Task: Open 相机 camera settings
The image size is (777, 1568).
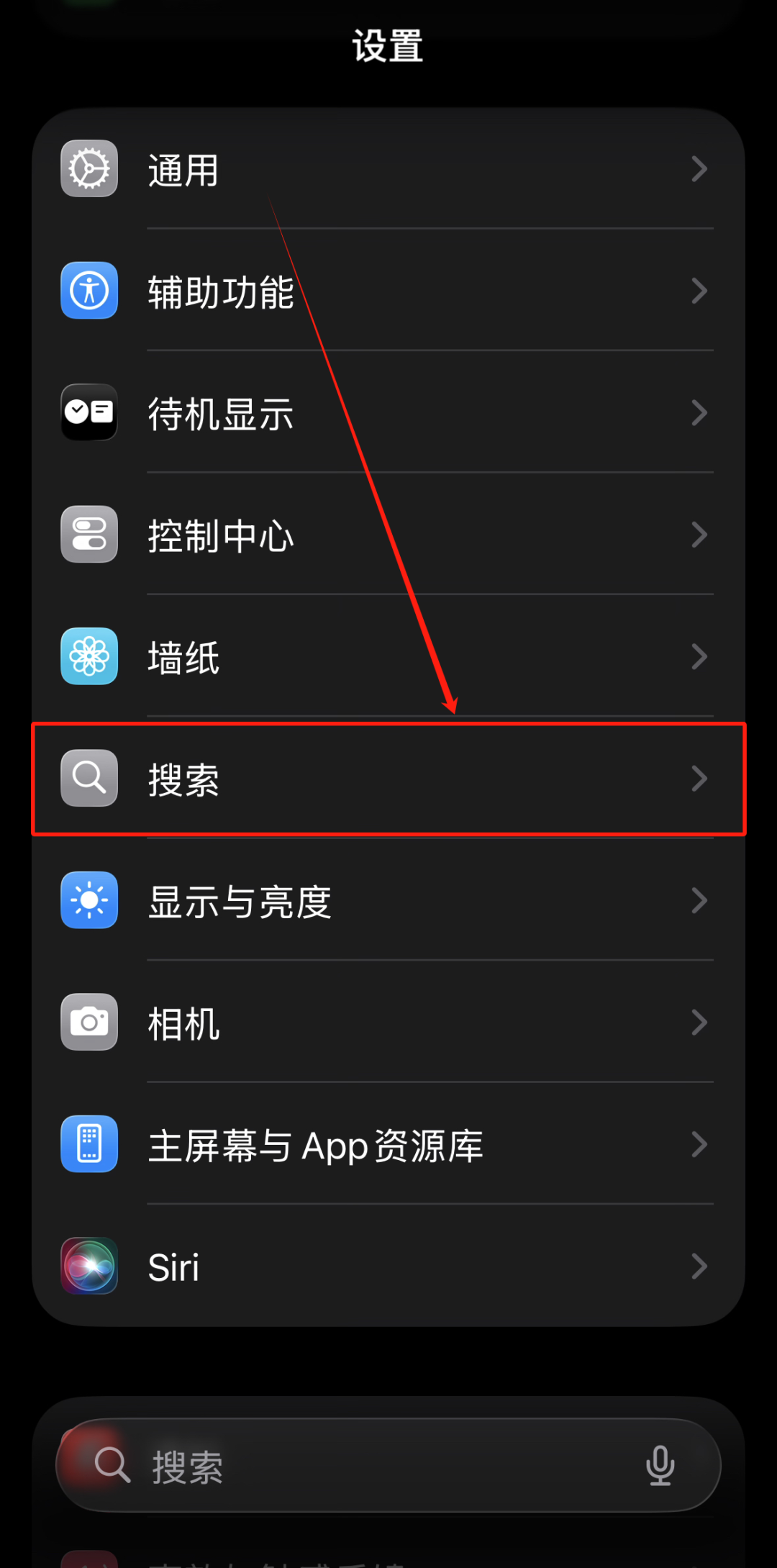Action: coord(388,1023)
